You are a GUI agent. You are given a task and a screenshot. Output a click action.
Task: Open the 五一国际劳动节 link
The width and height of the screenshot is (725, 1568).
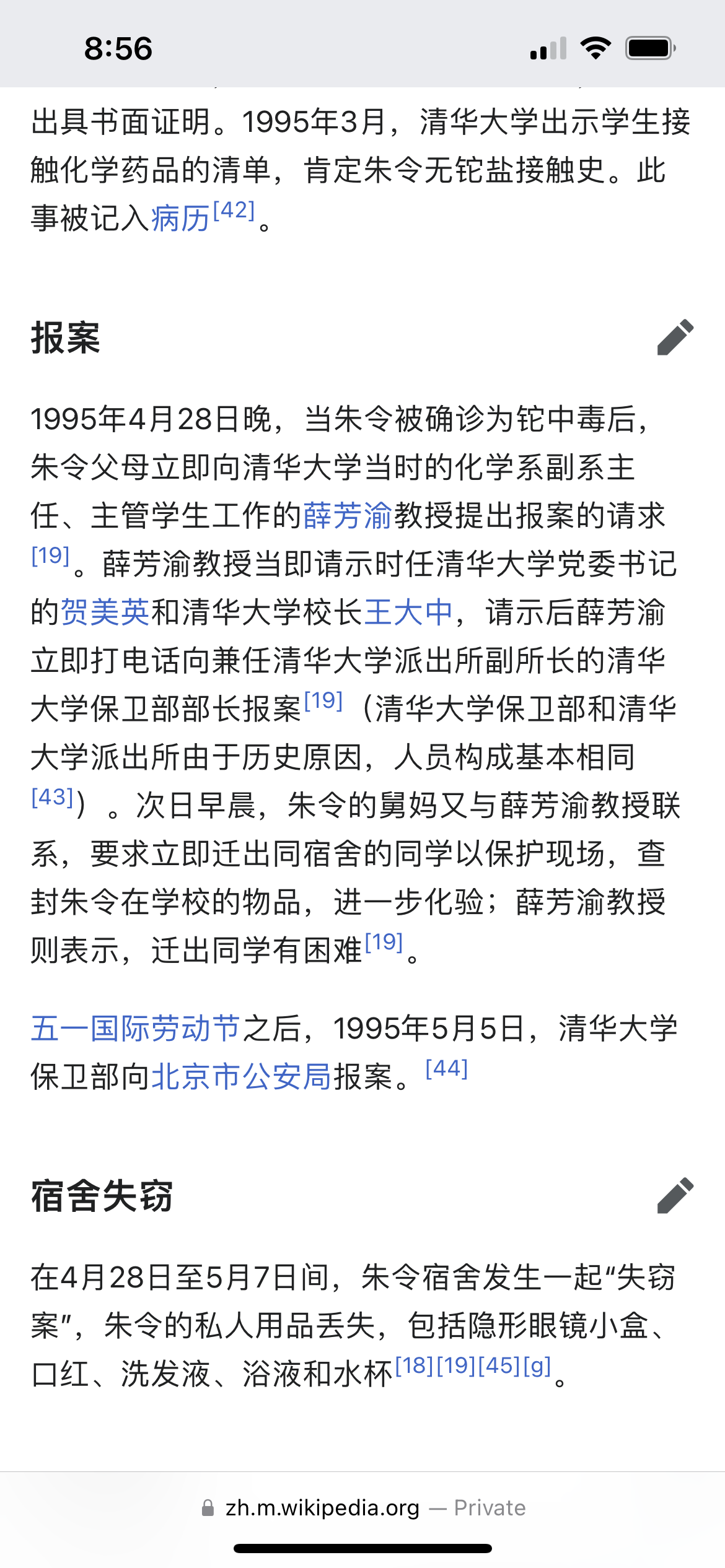[135, 1029]
